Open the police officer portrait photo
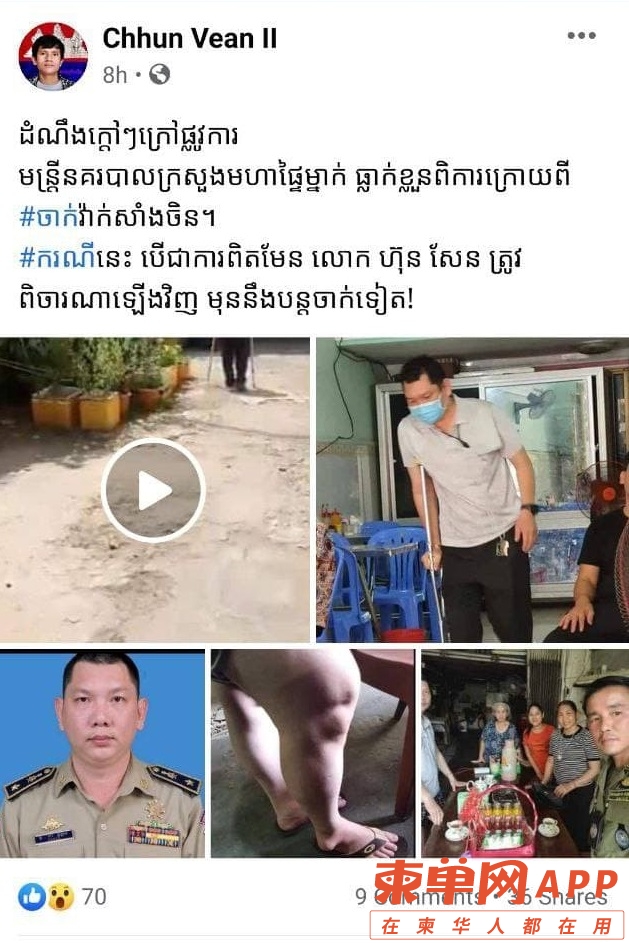This screenshot has height=943, width=629. (103, 754)
